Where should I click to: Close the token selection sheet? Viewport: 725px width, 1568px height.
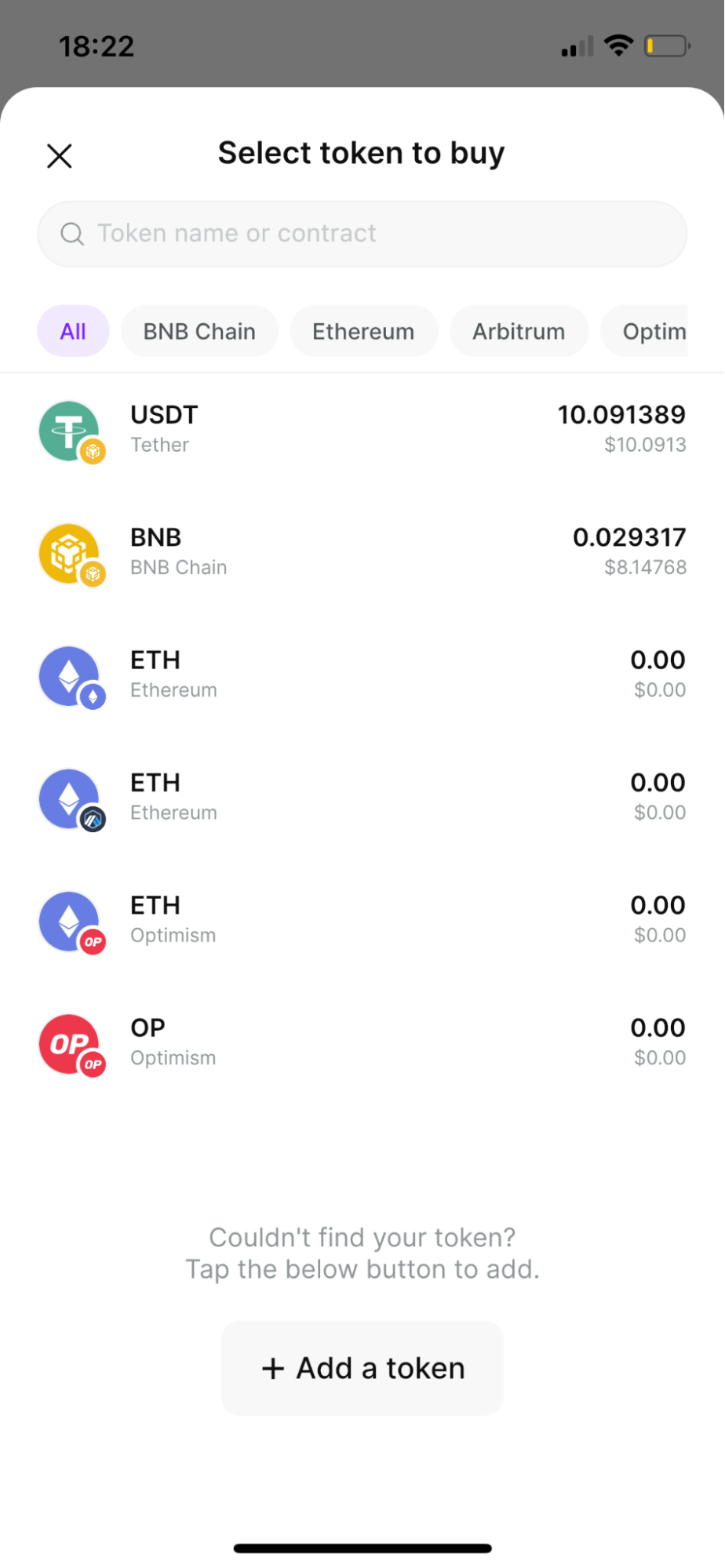60,155
